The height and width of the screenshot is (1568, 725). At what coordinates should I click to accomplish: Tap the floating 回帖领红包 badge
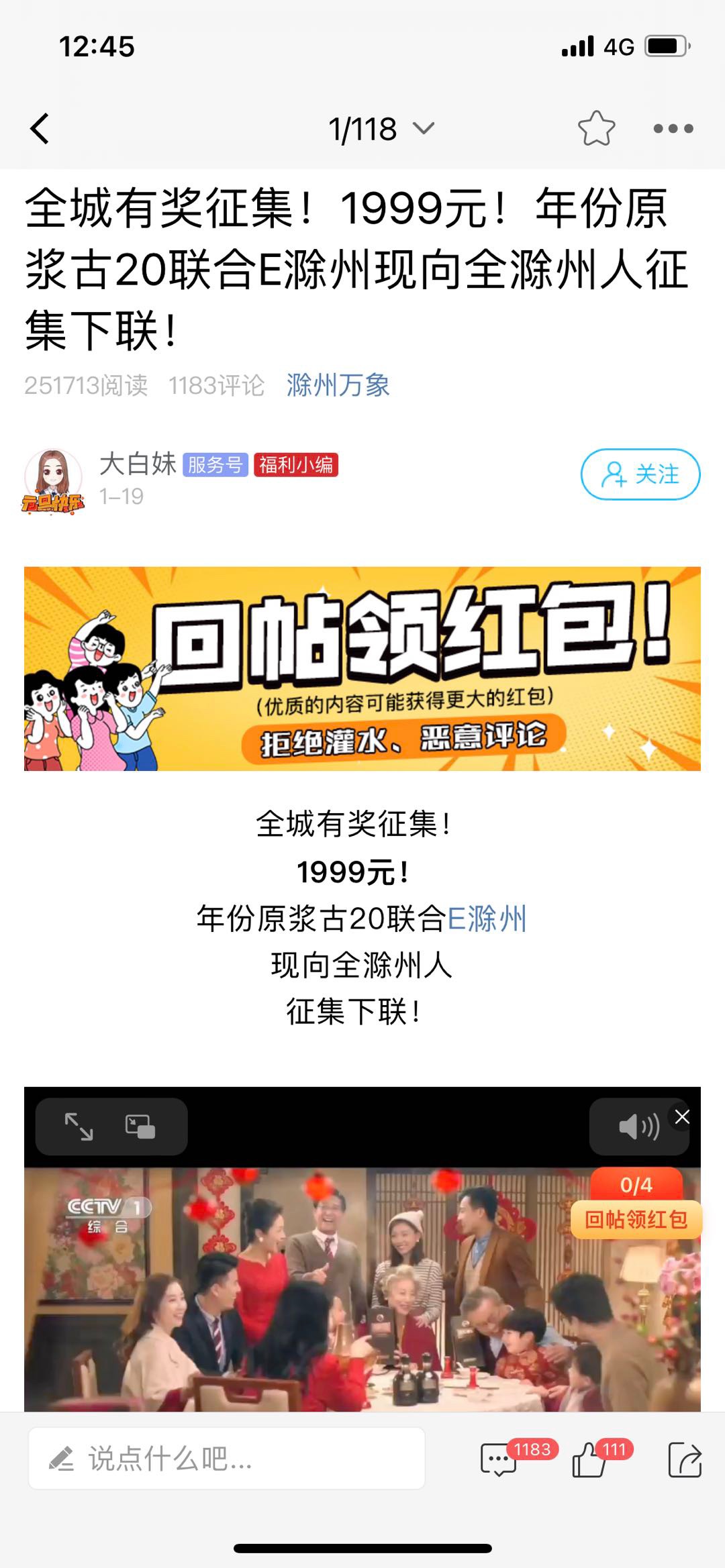click(636, 1219)
